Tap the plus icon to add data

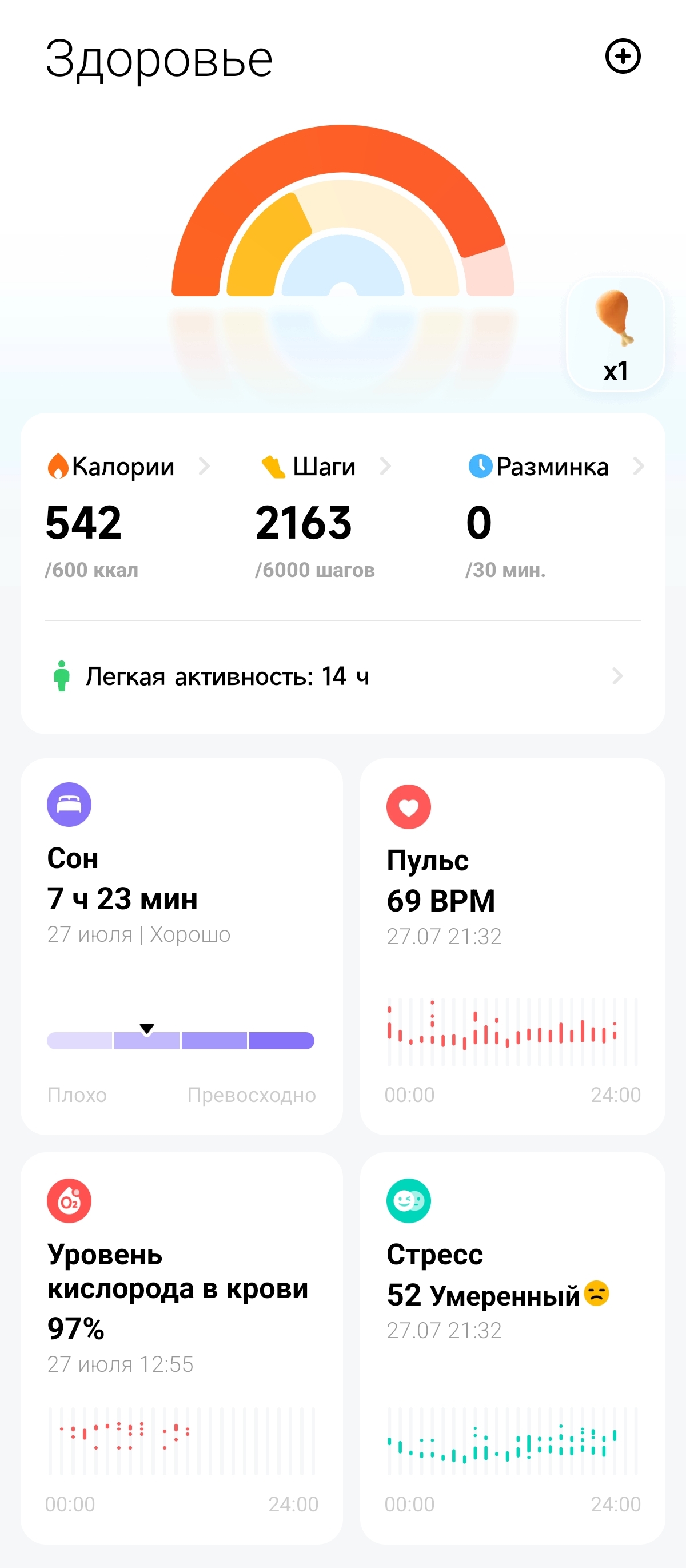coord(623,57)
